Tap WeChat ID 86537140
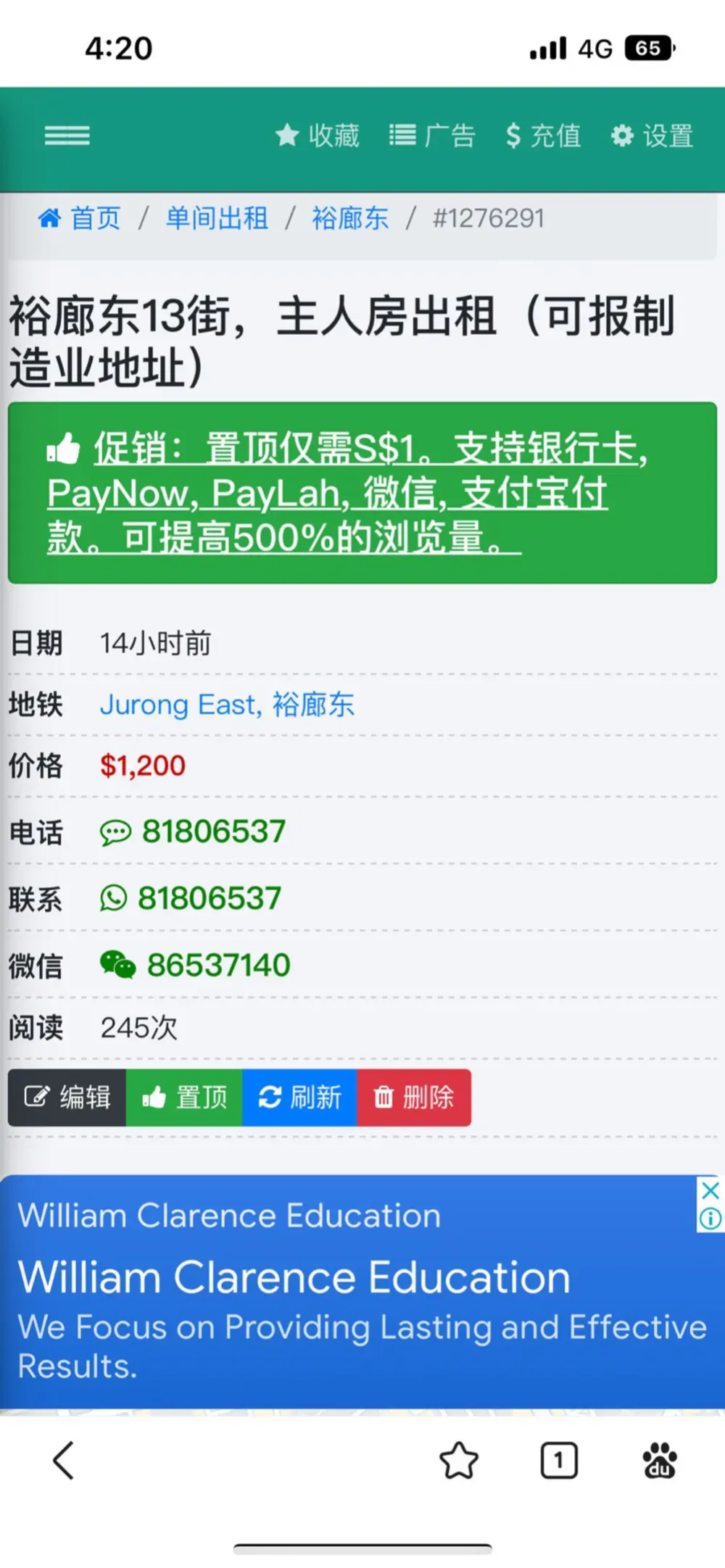 (195, 965)
